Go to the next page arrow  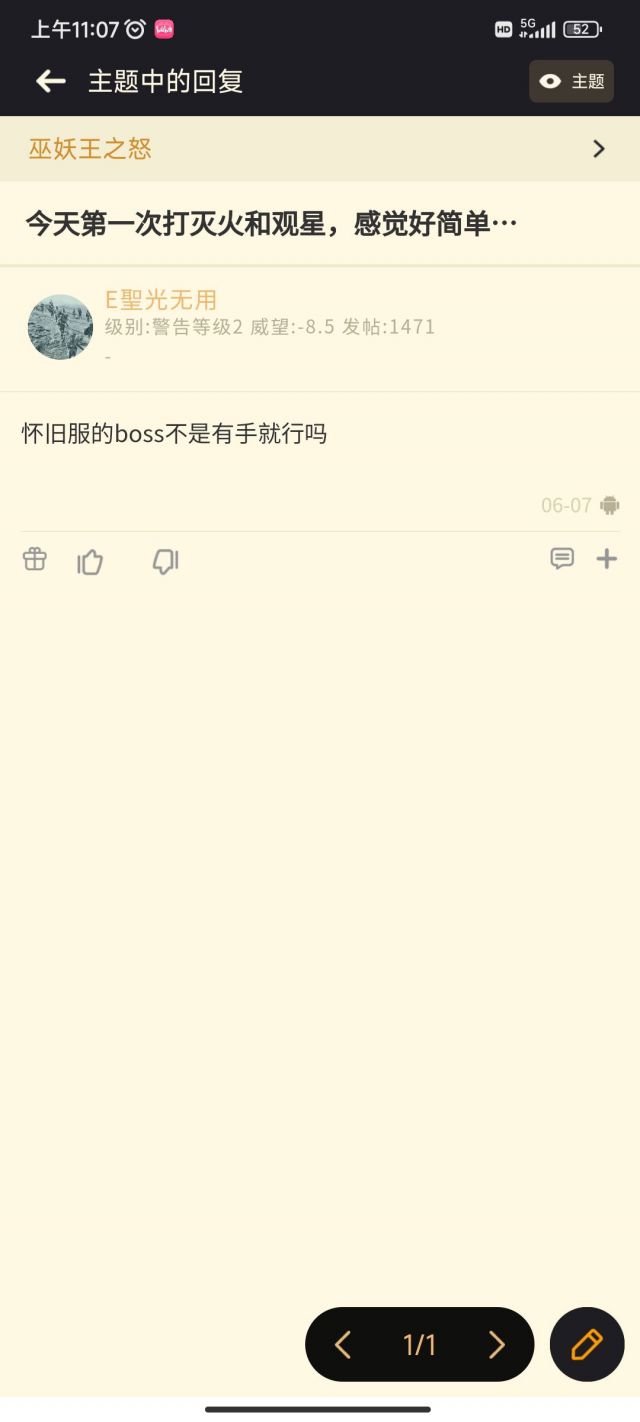(496, 1345)
